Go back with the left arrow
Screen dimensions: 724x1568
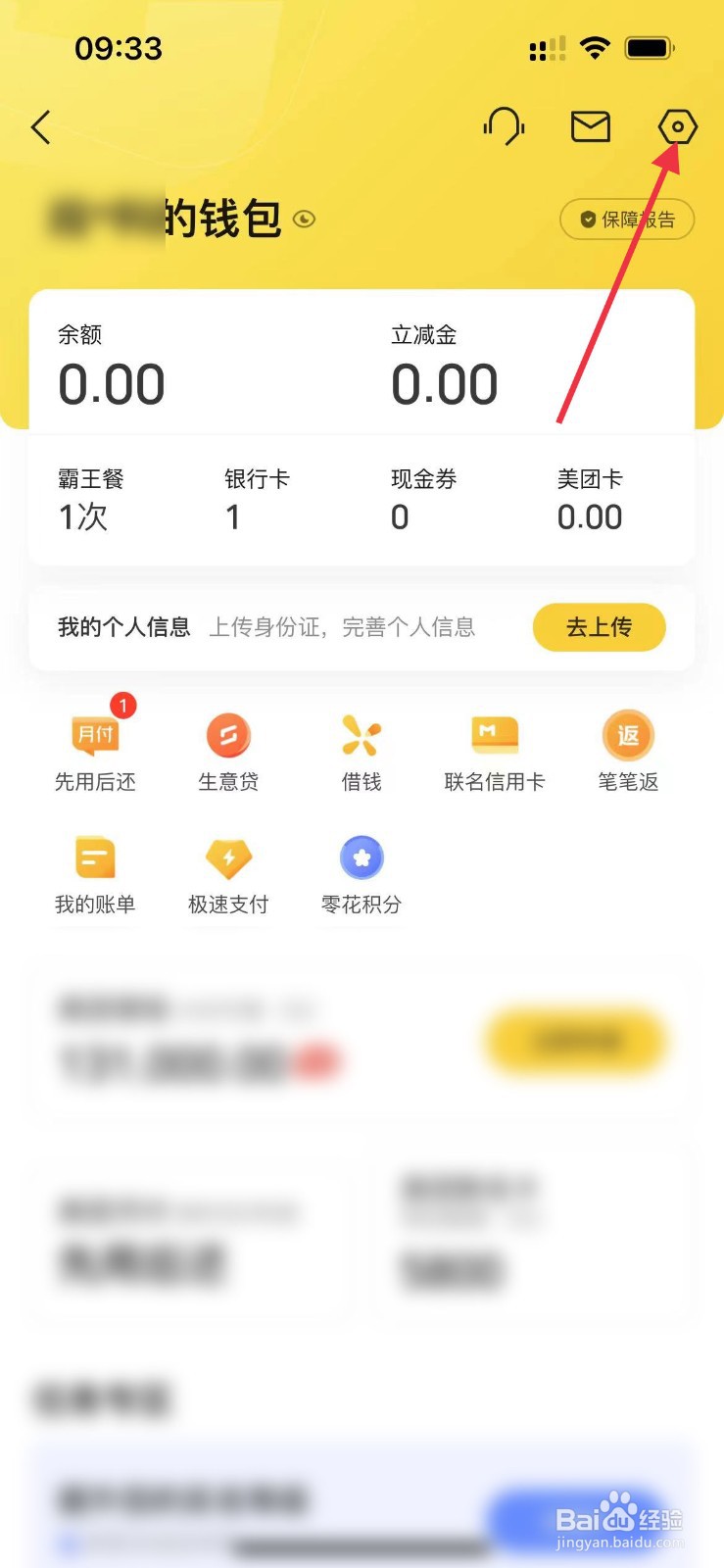(x=41, y=127)
